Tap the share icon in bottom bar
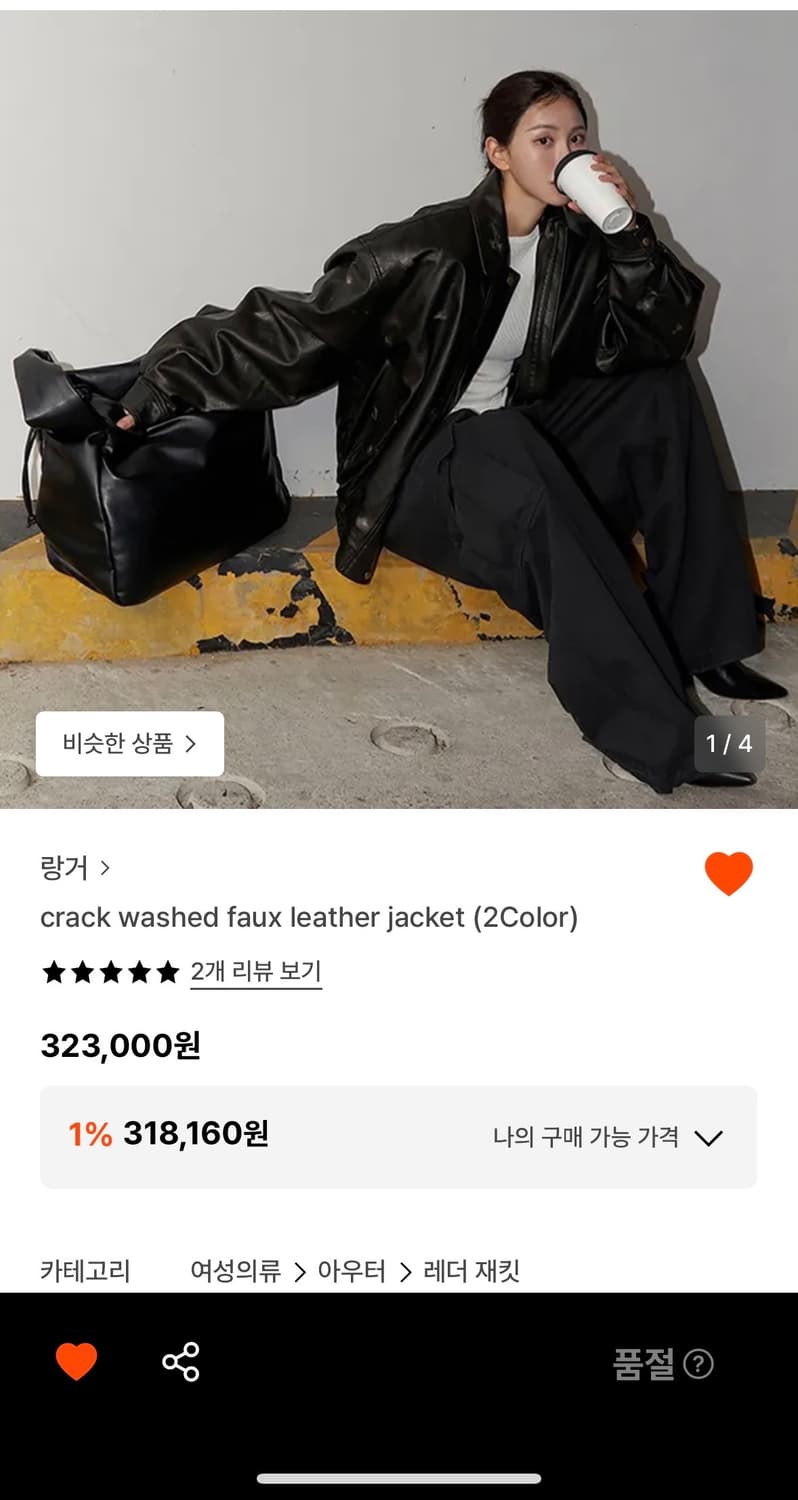 click(x=178, y=1360)
